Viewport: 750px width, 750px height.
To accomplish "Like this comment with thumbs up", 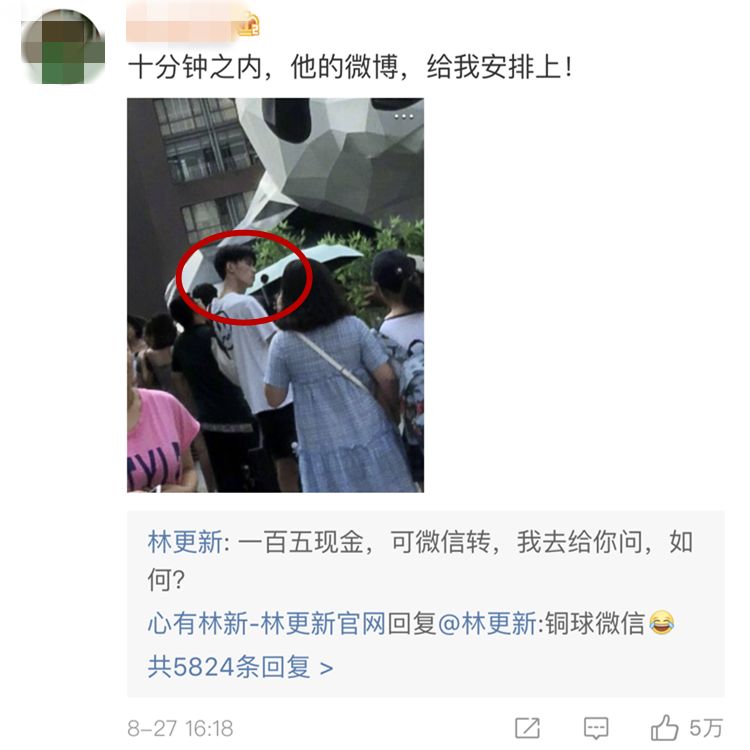I will pyautogui.click(x=665, y=727).
